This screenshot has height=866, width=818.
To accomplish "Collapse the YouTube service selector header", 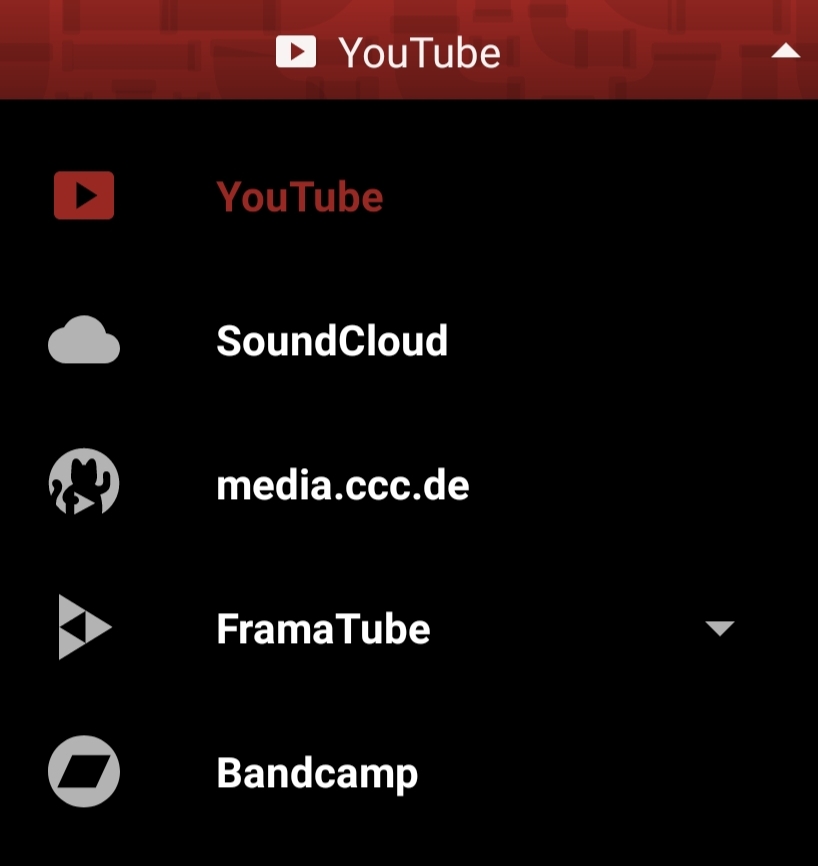I will (785, 53).
